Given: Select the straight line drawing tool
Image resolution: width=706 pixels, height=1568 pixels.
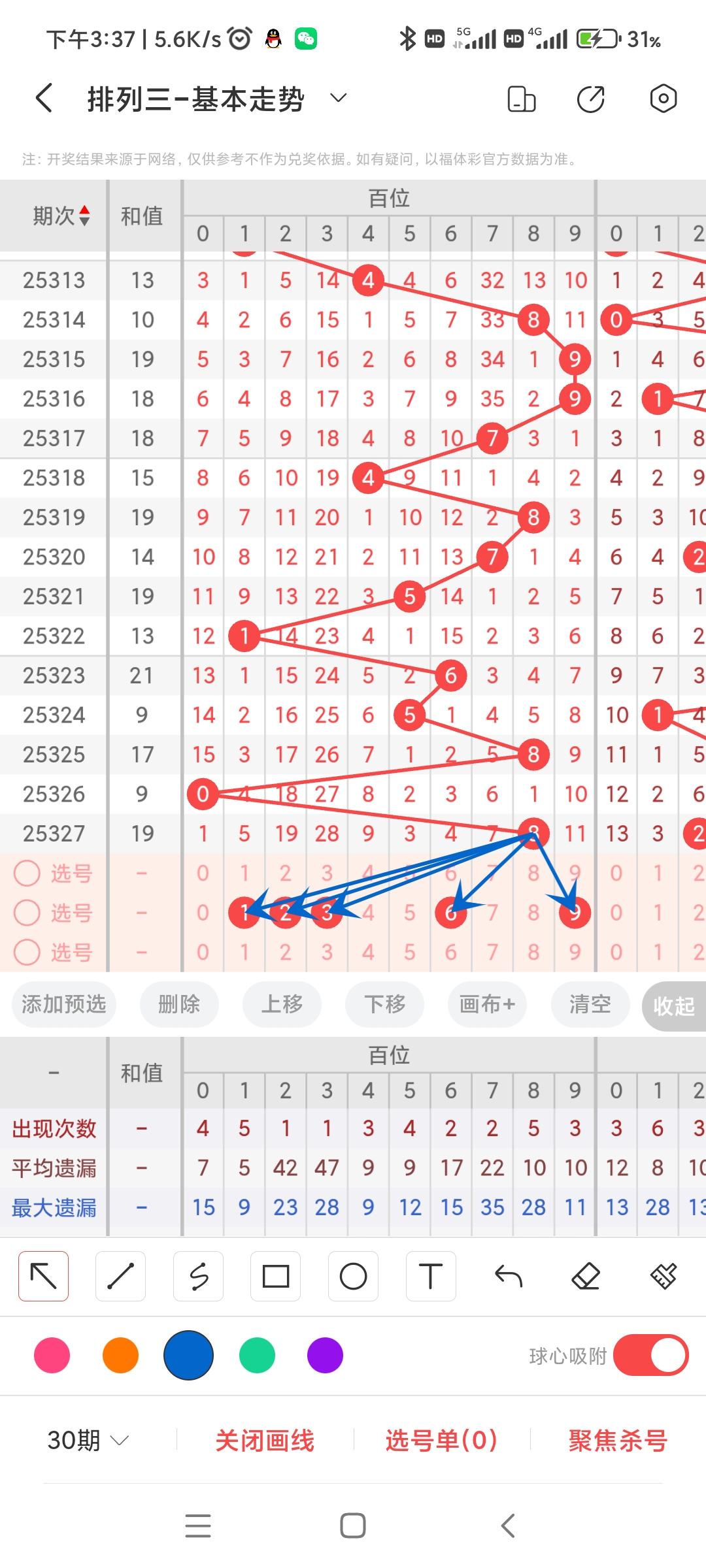Looking at the screenshot, I should 120,1275.
